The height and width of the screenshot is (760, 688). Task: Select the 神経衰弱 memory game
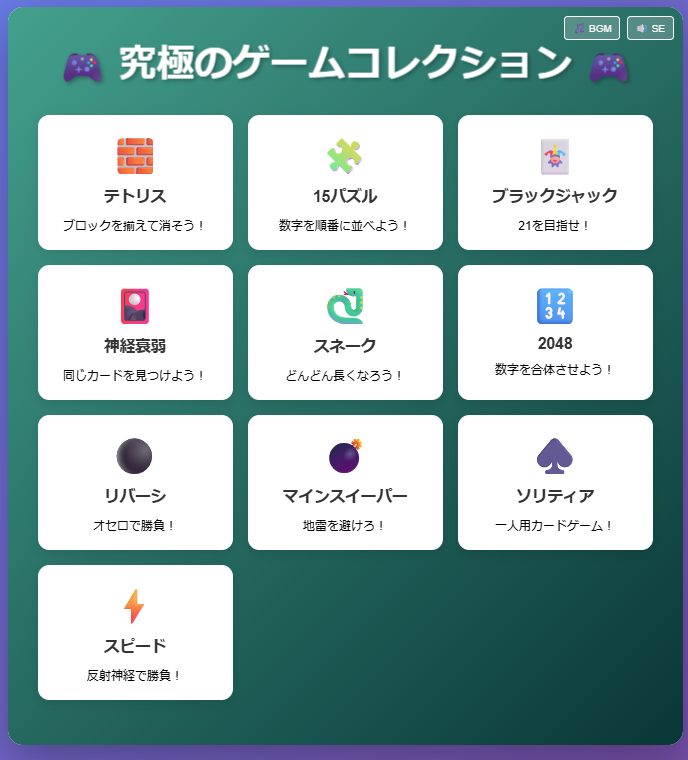click(135, 332)
